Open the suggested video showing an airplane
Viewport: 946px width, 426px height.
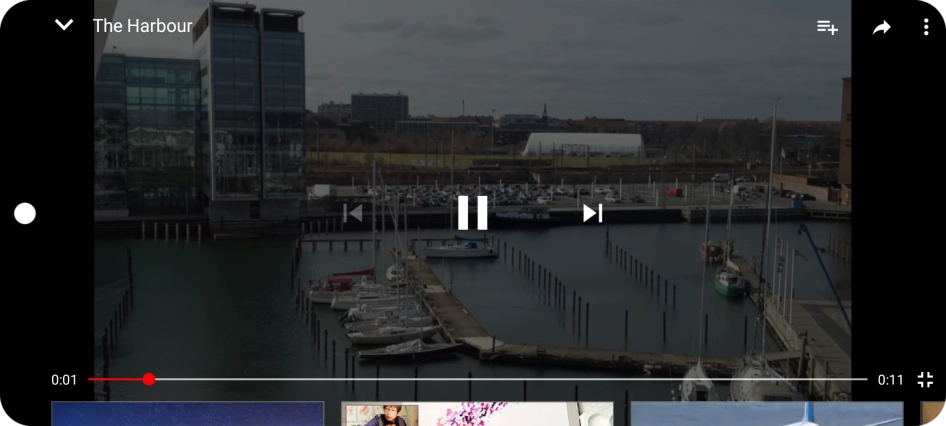pos(767,414)
